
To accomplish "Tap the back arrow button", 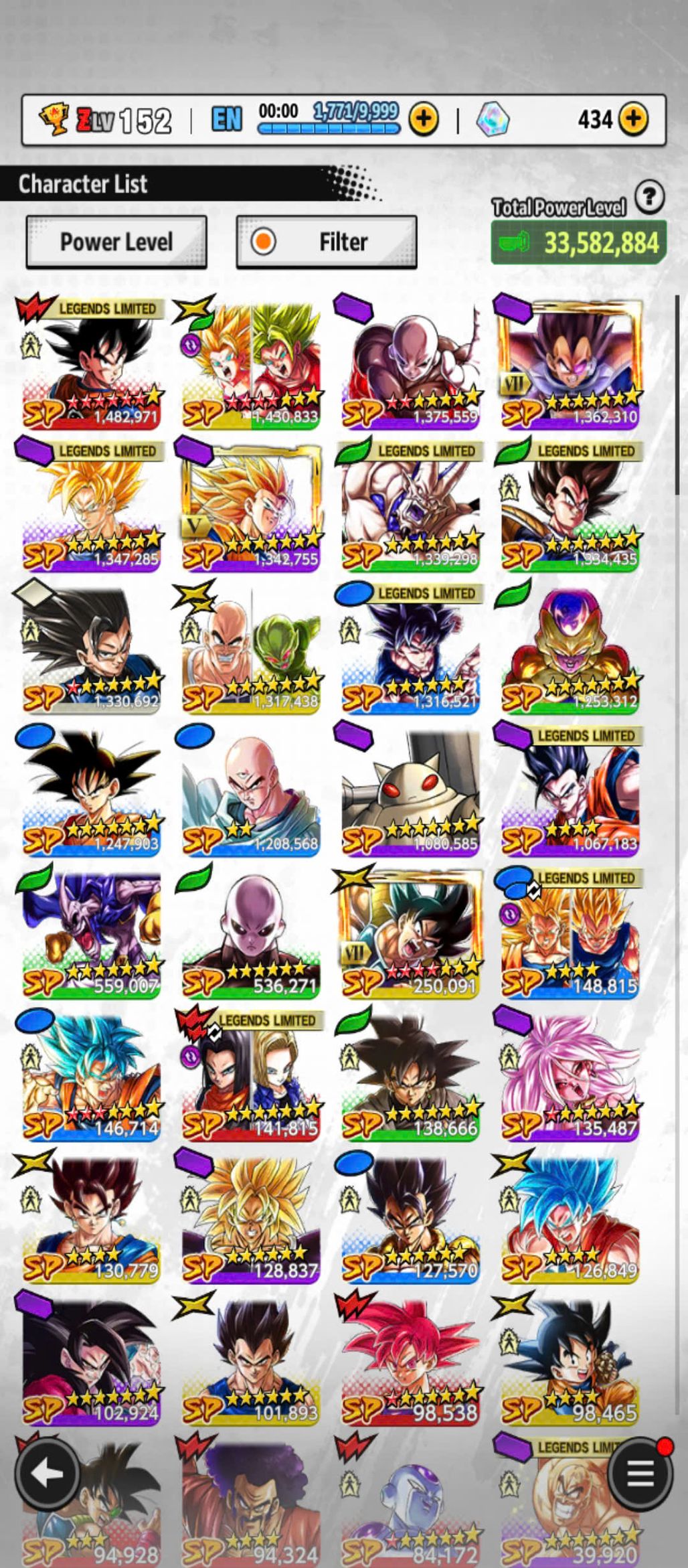I will tap(47, 1474).
